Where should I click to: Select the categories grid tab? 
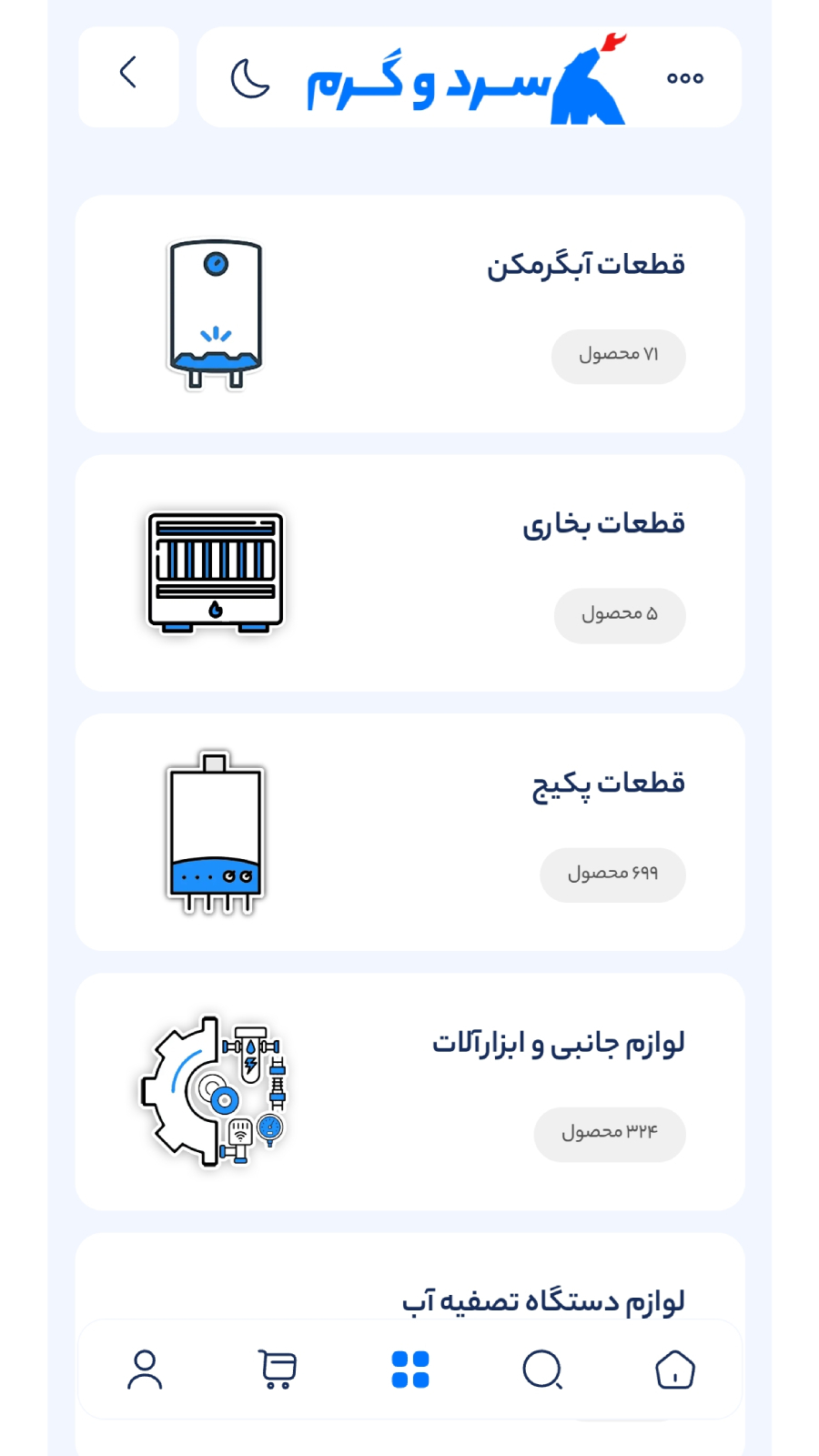tap(410, 1370)
